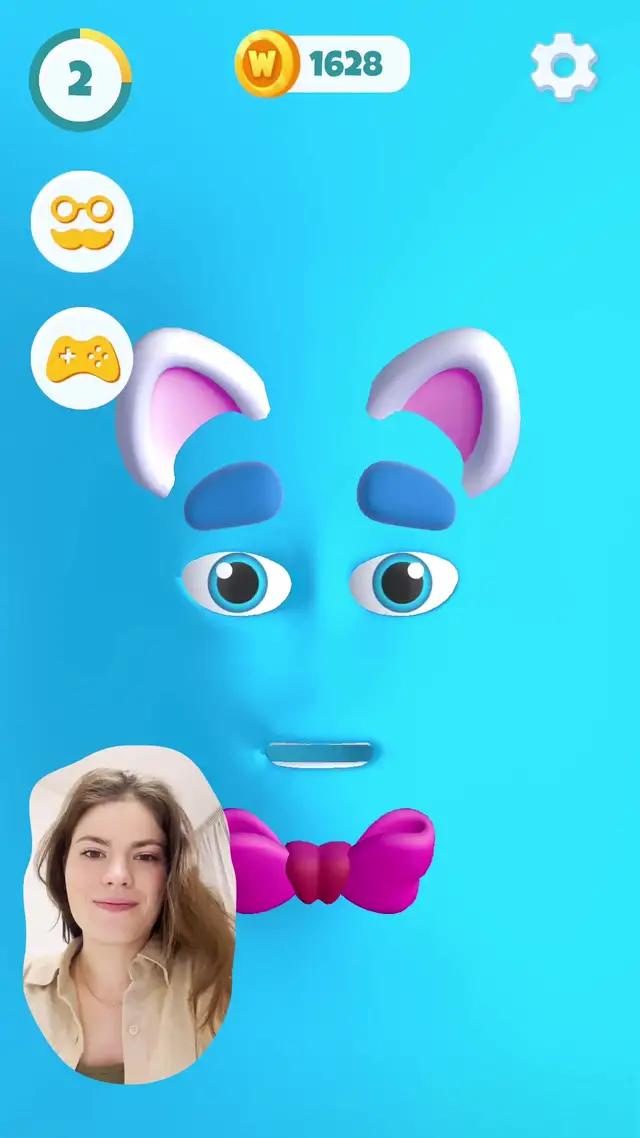Open the settings gear
The image size is (640, 1138).
564,66
